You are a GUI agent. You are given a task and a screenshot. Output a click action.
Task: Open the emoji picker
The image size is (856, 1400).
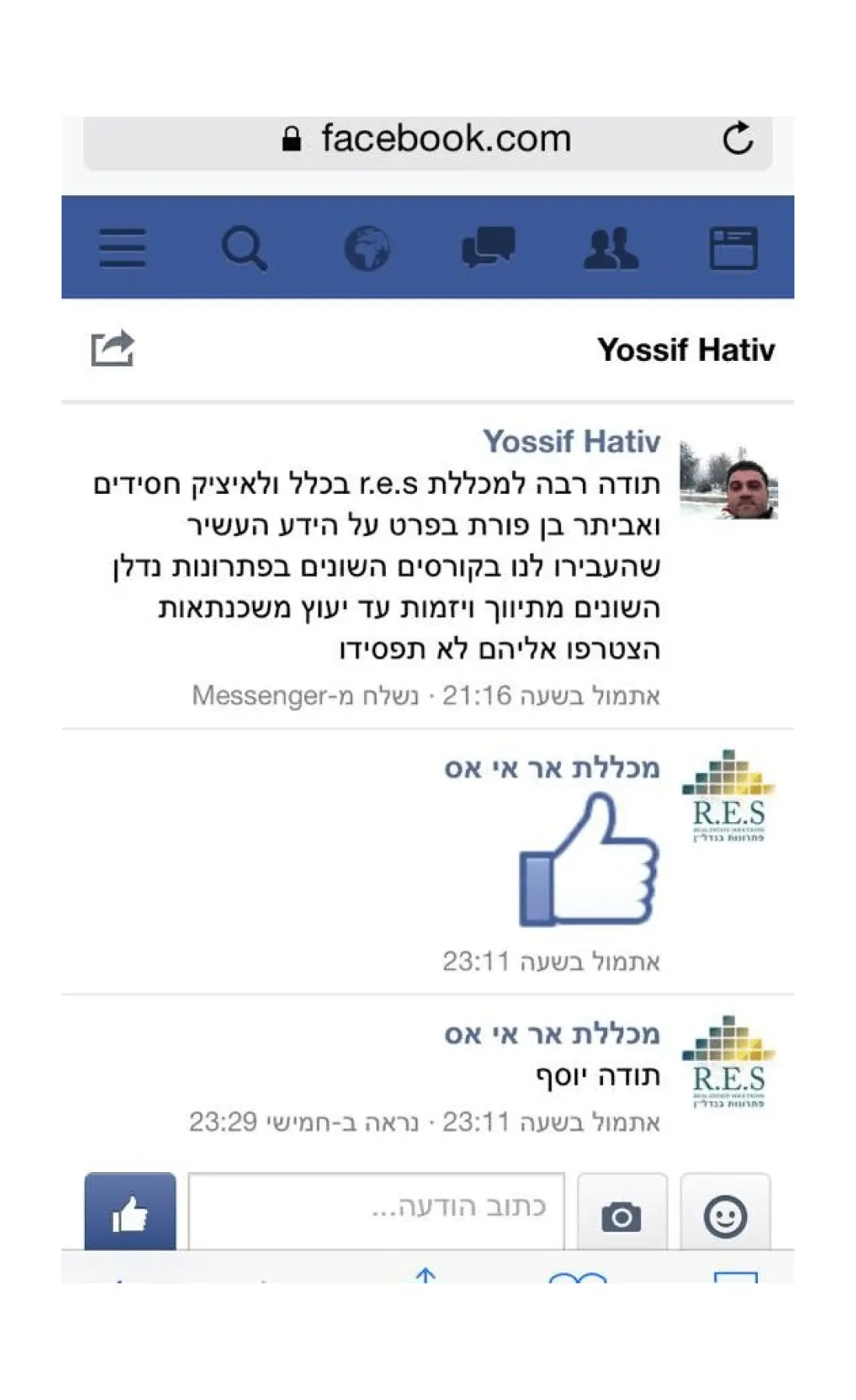point(725,1212)
